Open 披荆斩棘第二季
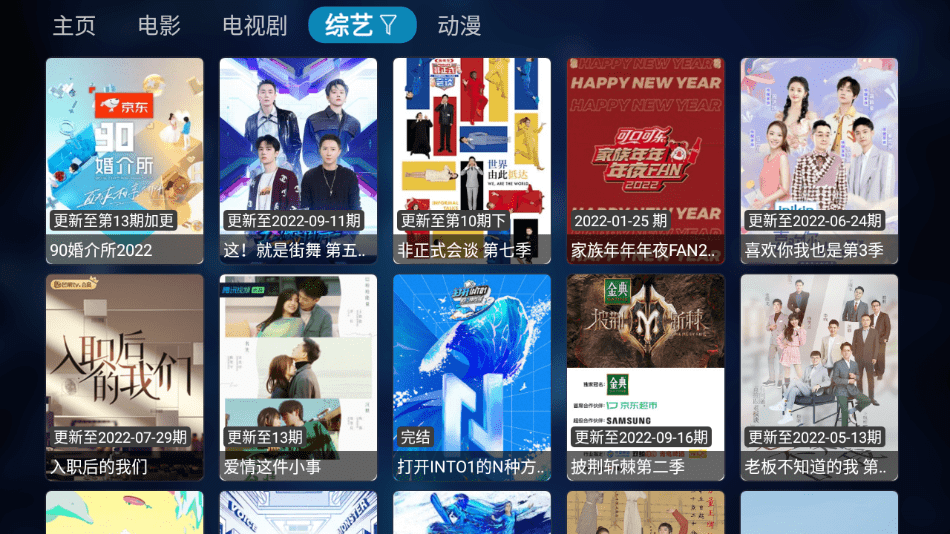The height and width of the screenshot is (534, 950). (645, 377)
